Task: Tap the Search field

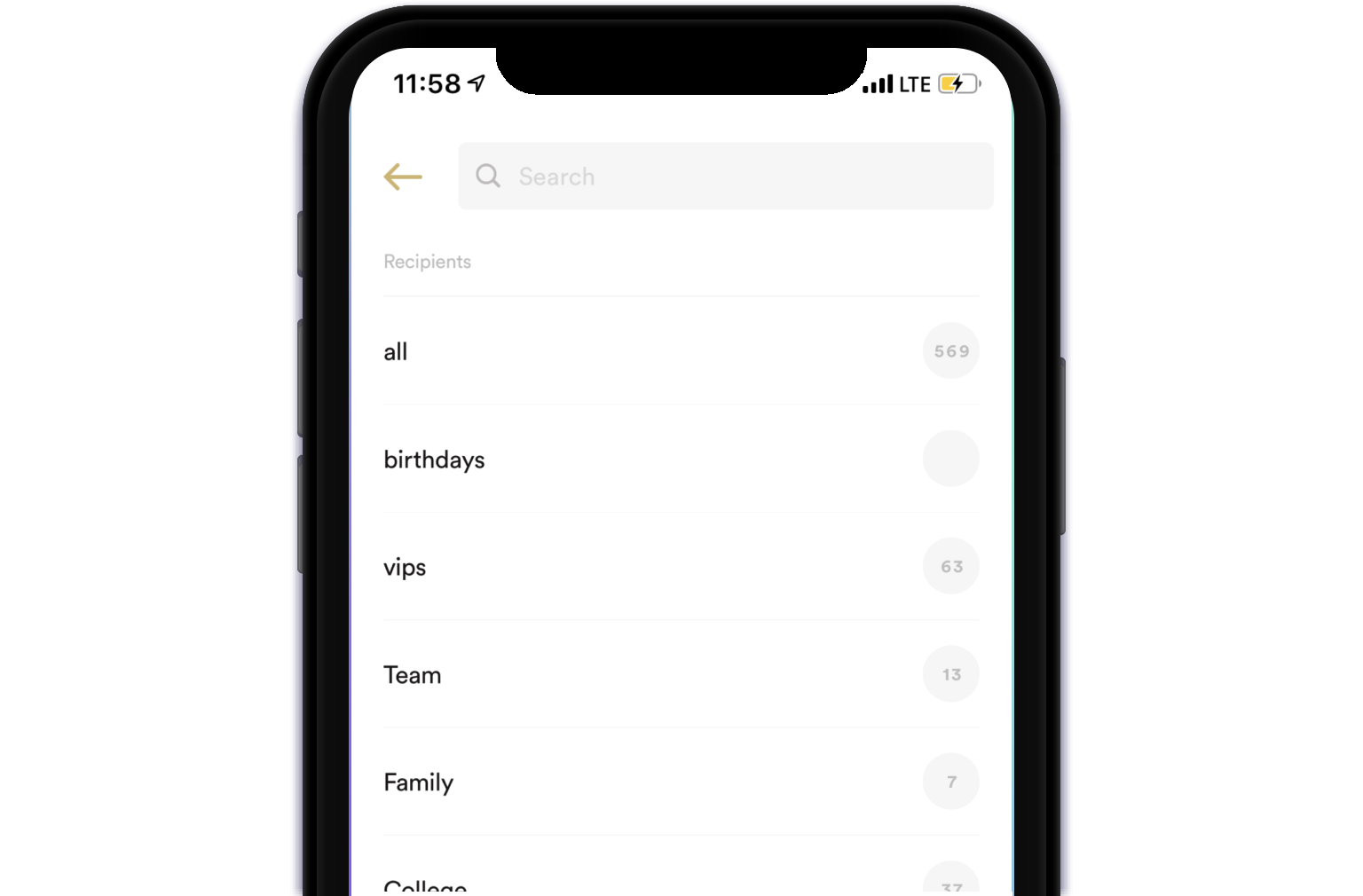Action: pyautogui.click(x=725, y=177)
